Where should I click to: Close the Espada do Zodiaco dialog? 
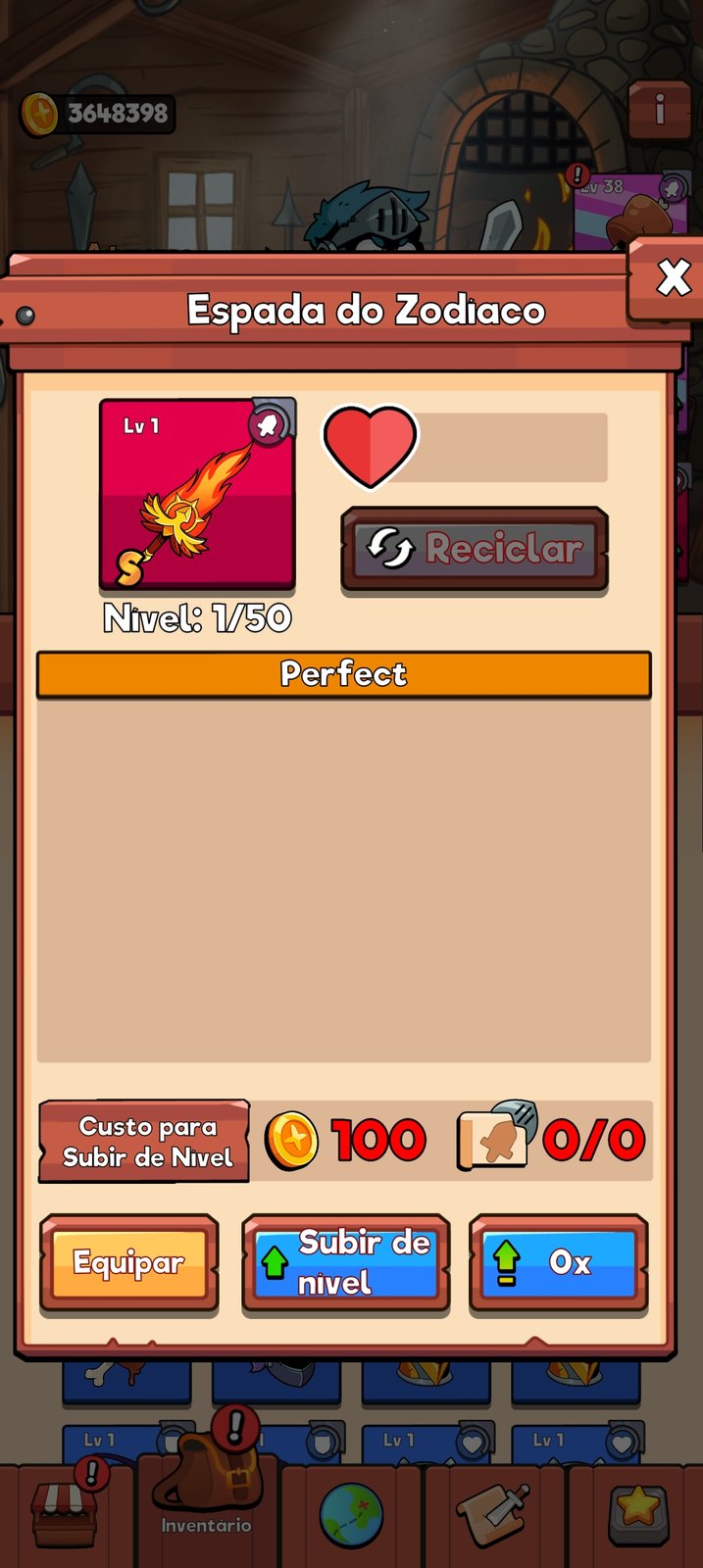672,278
